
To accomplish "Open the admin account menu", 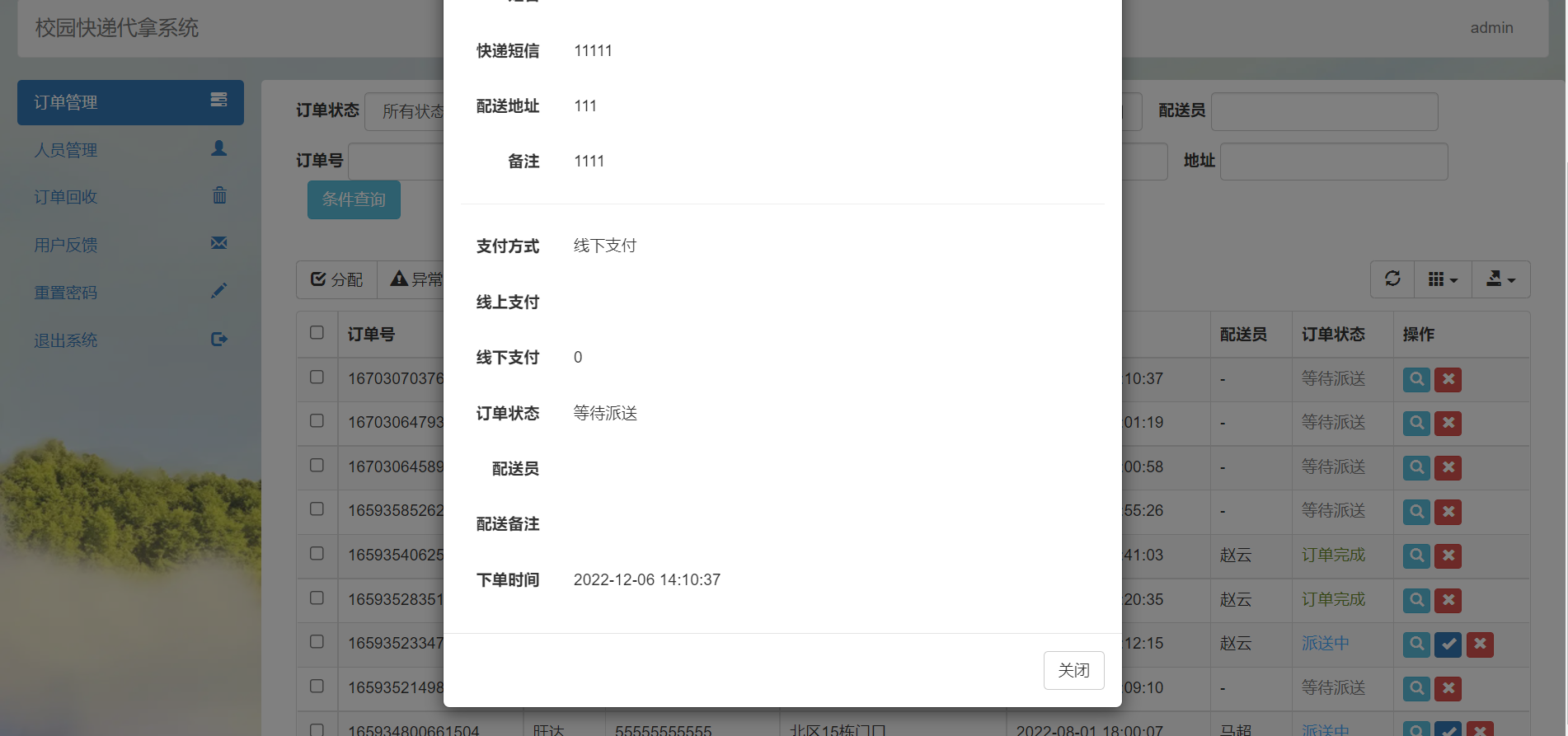I will click(1491, 28).
